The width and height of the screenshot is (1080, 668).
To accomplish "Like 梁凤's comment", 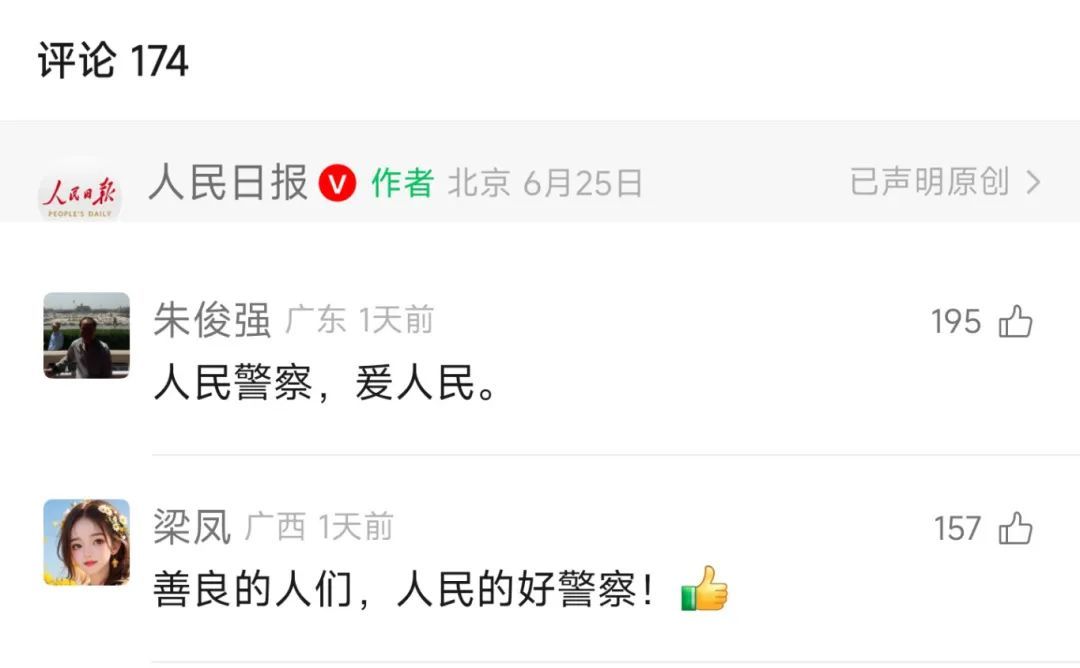I will [x=1015, y=528].
